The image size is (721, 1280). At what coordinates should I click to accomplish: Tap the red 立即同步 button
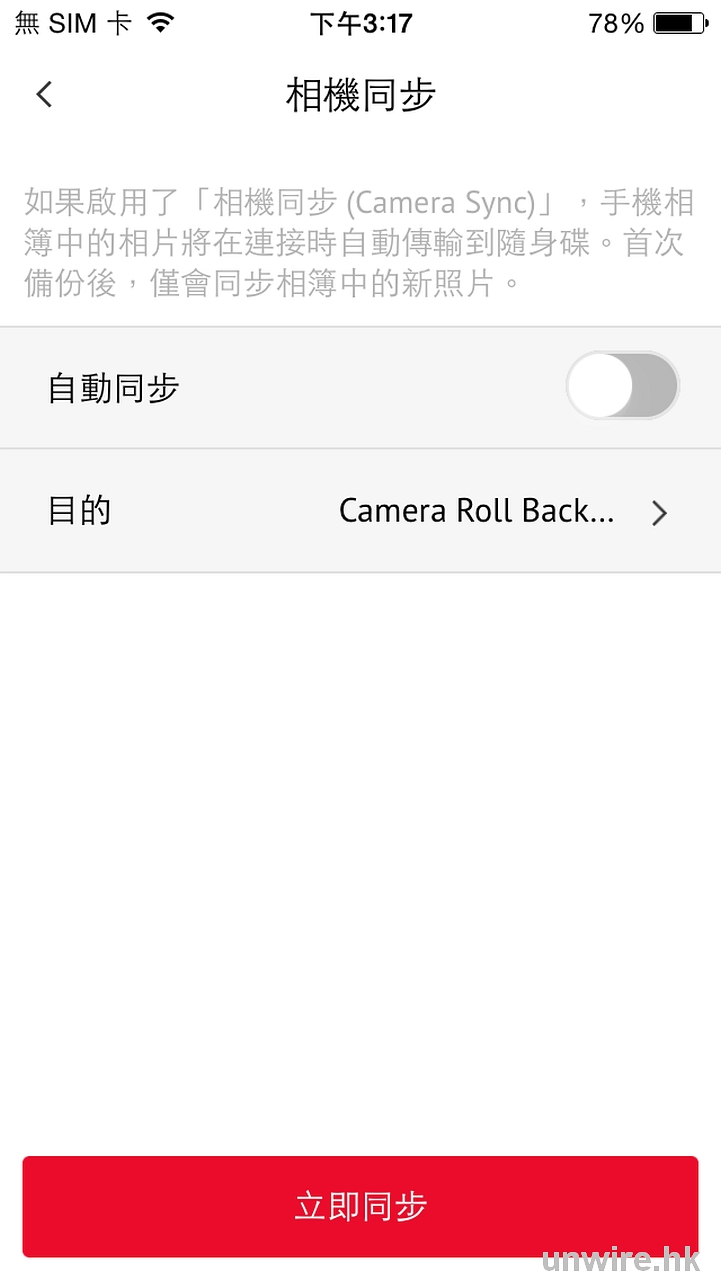360,1206
